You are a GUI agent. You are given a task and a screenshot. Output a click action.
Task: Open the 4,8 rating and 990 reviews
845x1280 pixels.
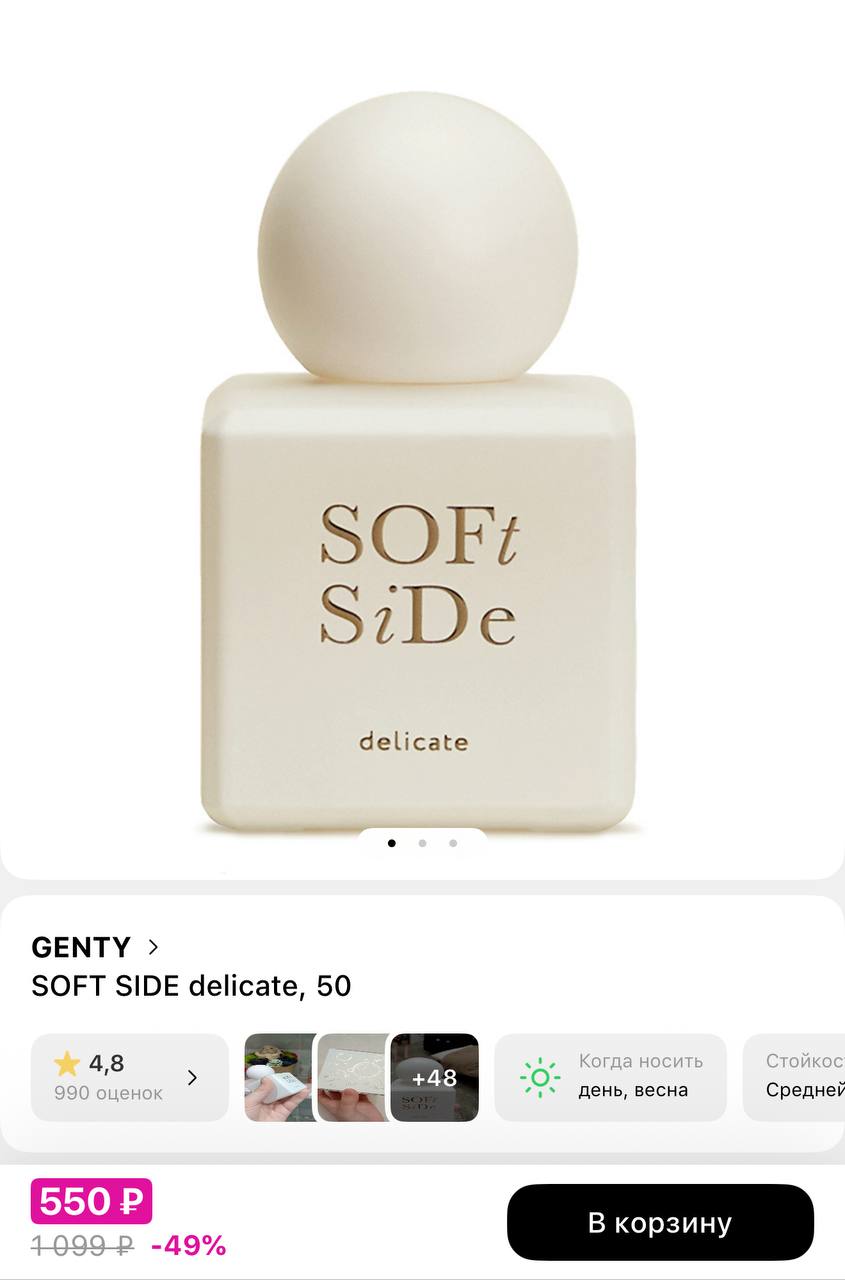(x=129, y=1077)
